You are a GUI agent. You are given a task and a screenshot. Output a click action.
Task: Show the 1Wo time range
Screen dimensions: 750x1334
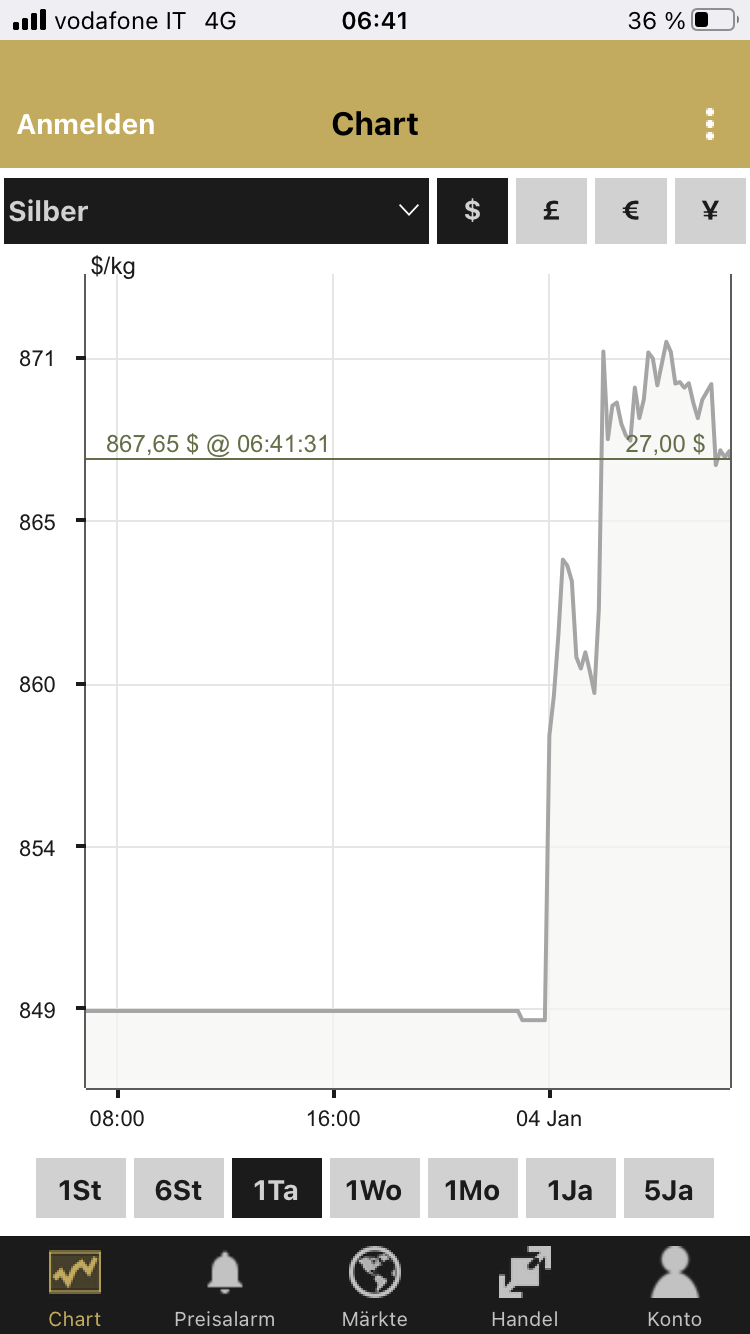(x=374, y=1189)
